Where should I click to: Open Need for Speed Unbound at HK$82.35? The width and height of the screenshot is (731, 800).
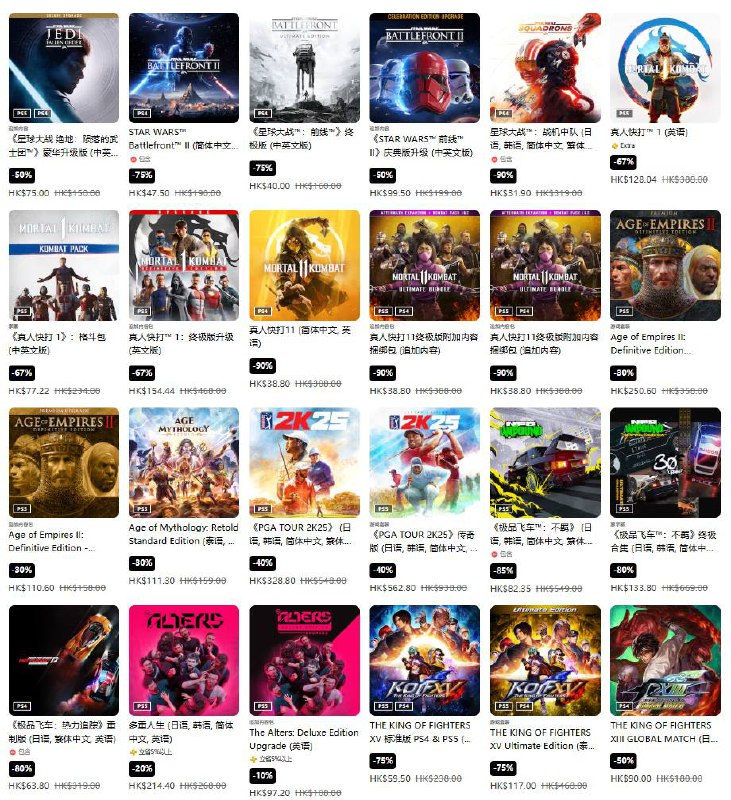545,462
